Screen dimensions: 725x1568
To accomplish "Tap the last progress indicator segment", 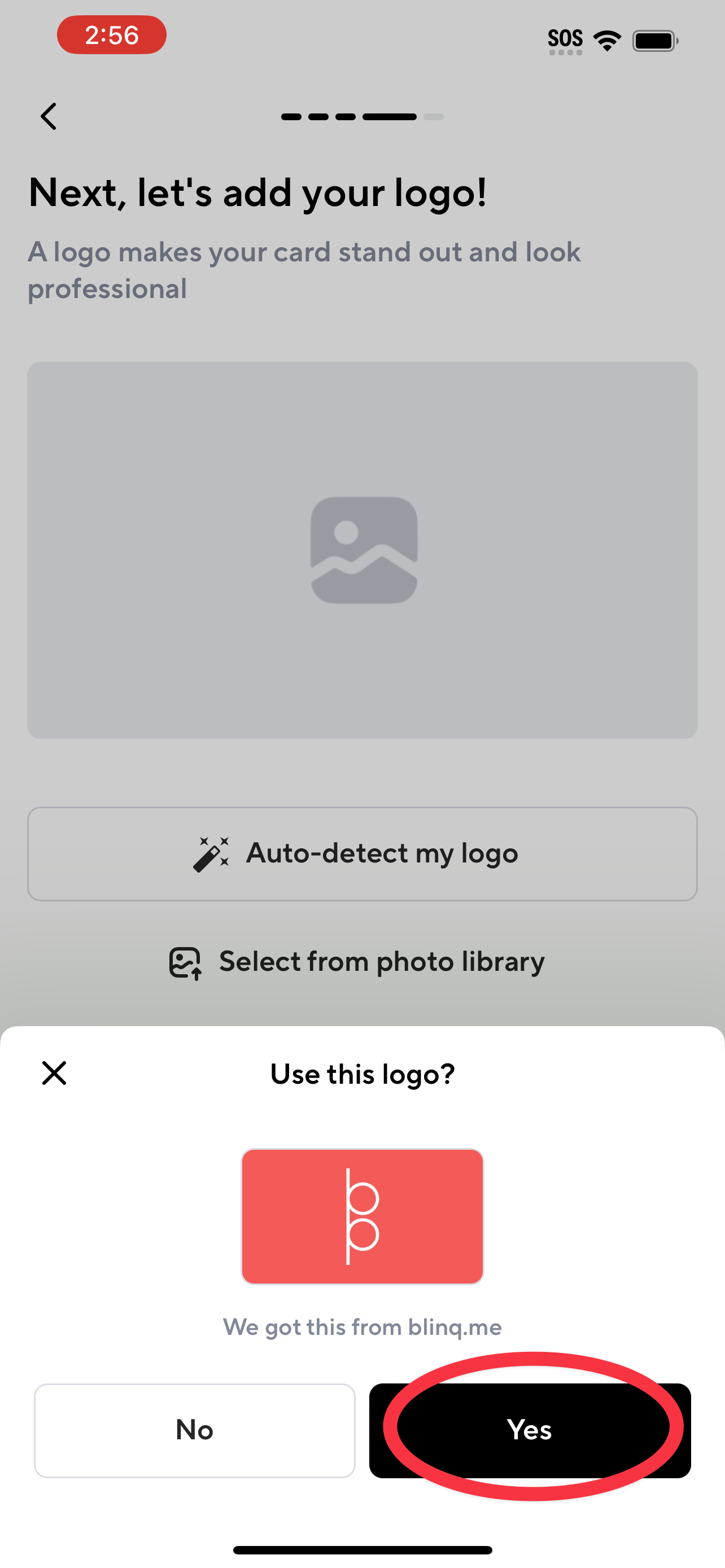I will tap(435, 116).
